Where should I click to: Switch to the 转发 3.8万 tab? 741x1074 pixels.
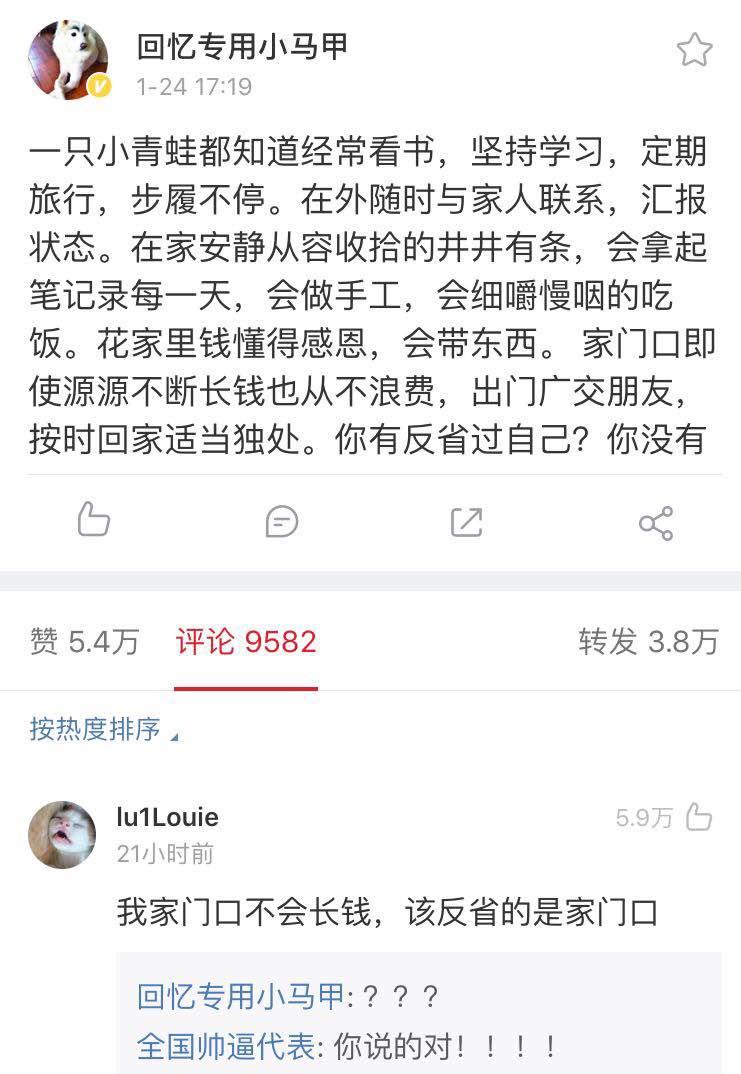pos(648,642)
